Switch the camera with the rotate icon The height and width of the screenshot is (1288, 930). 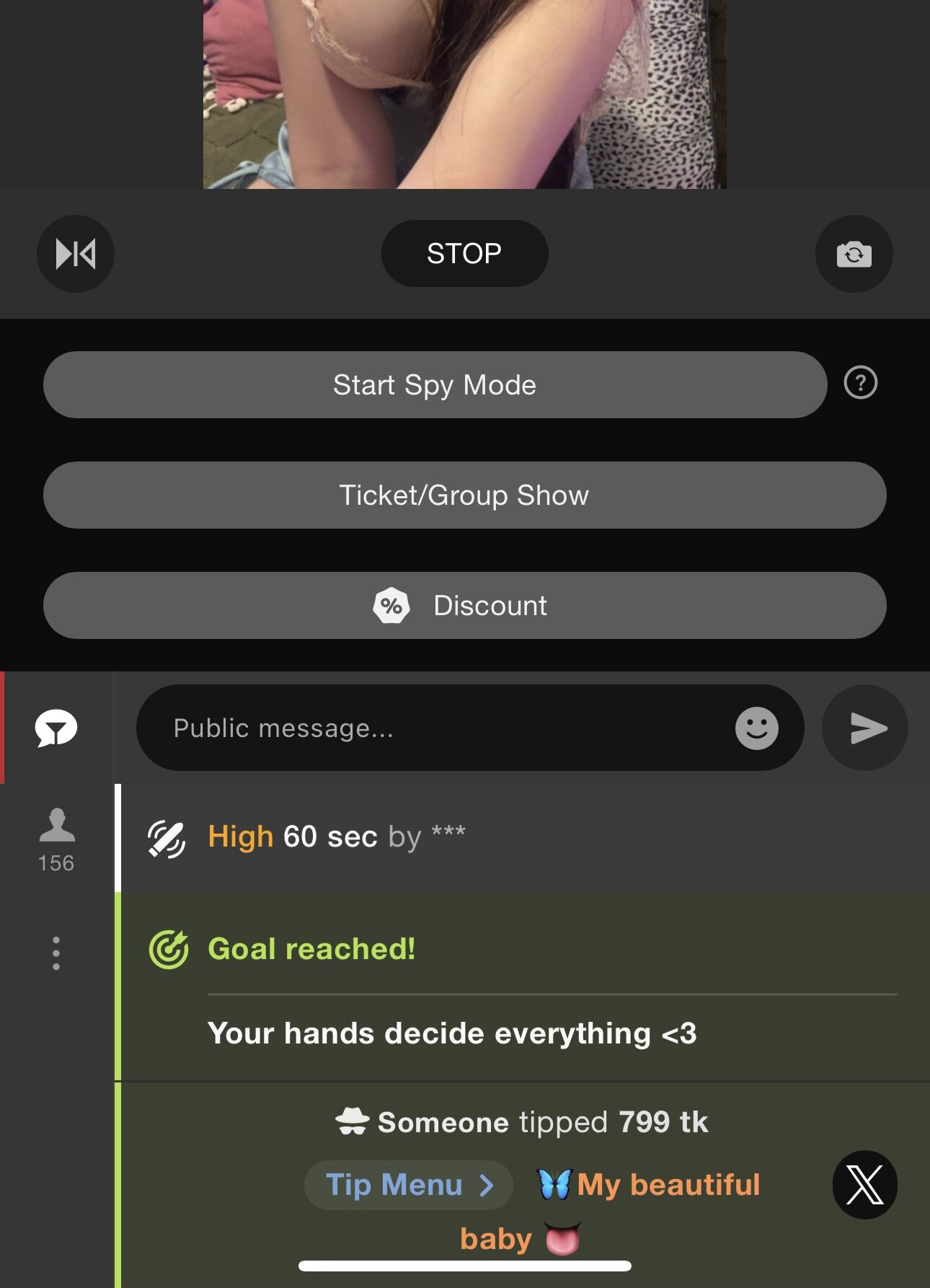click(x=854, y=254)
